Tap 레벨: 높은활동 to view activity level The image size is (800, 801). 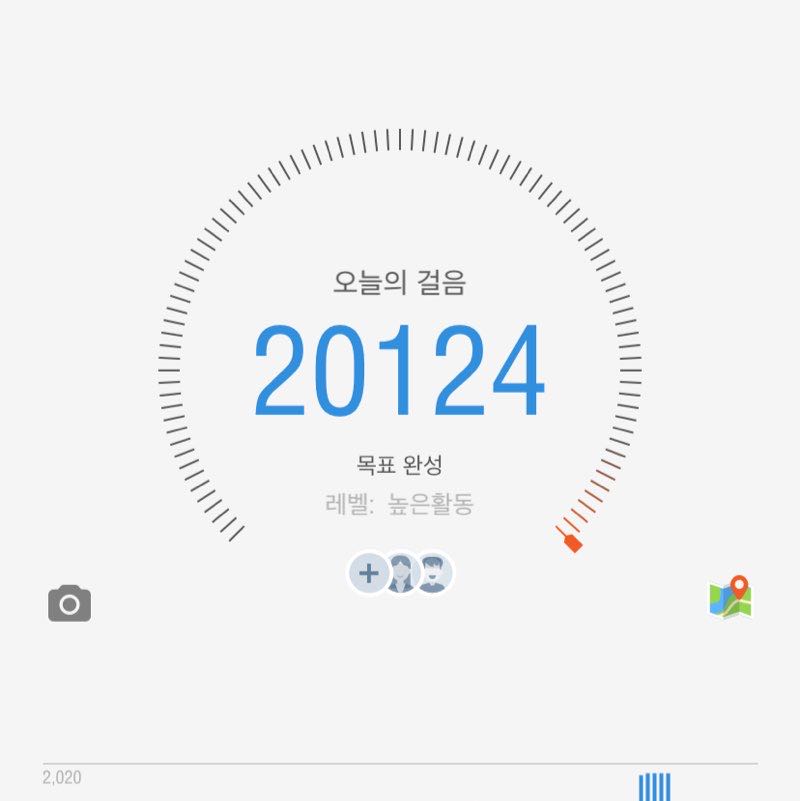click(399, 500)
